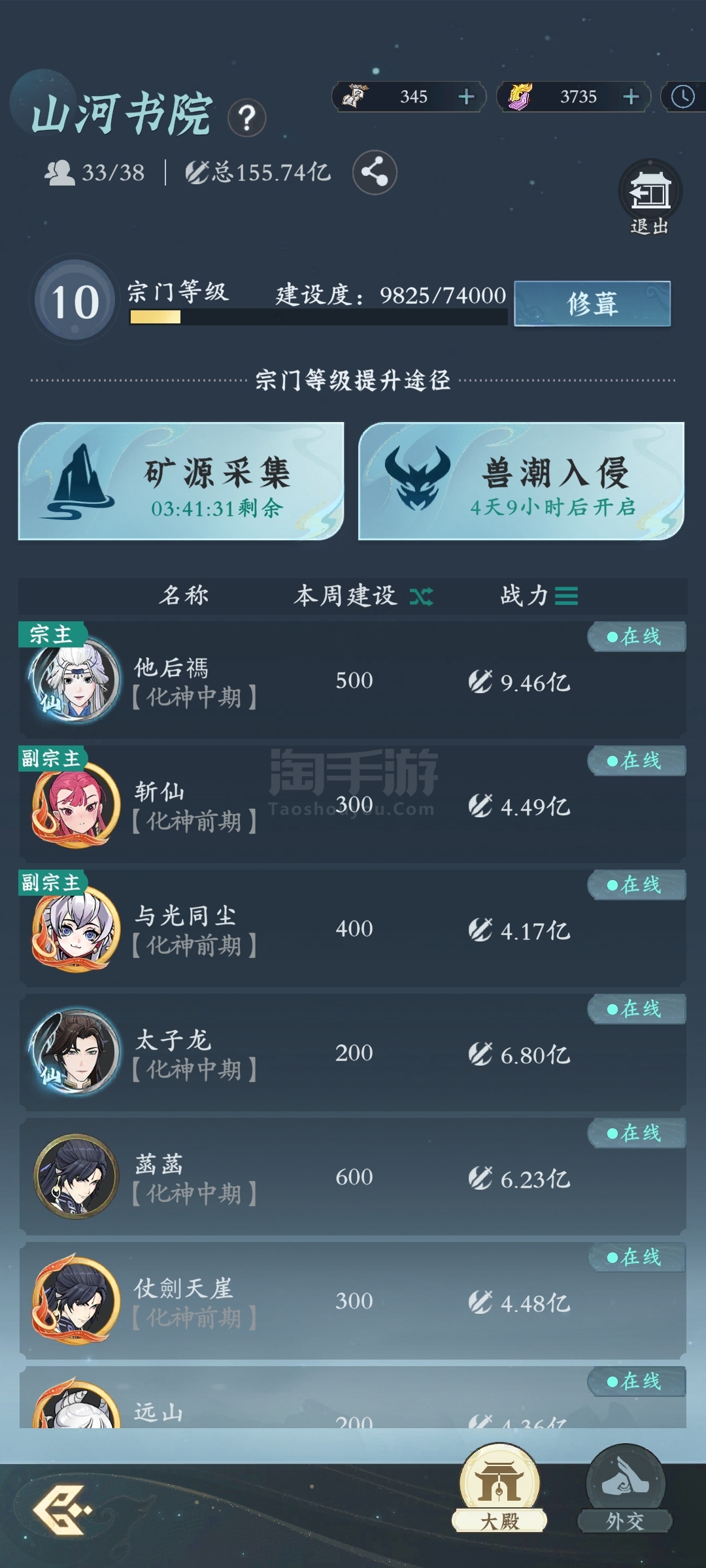Open the sect help question mark
The image size is (706, 1568).
(x=246, y=118)
